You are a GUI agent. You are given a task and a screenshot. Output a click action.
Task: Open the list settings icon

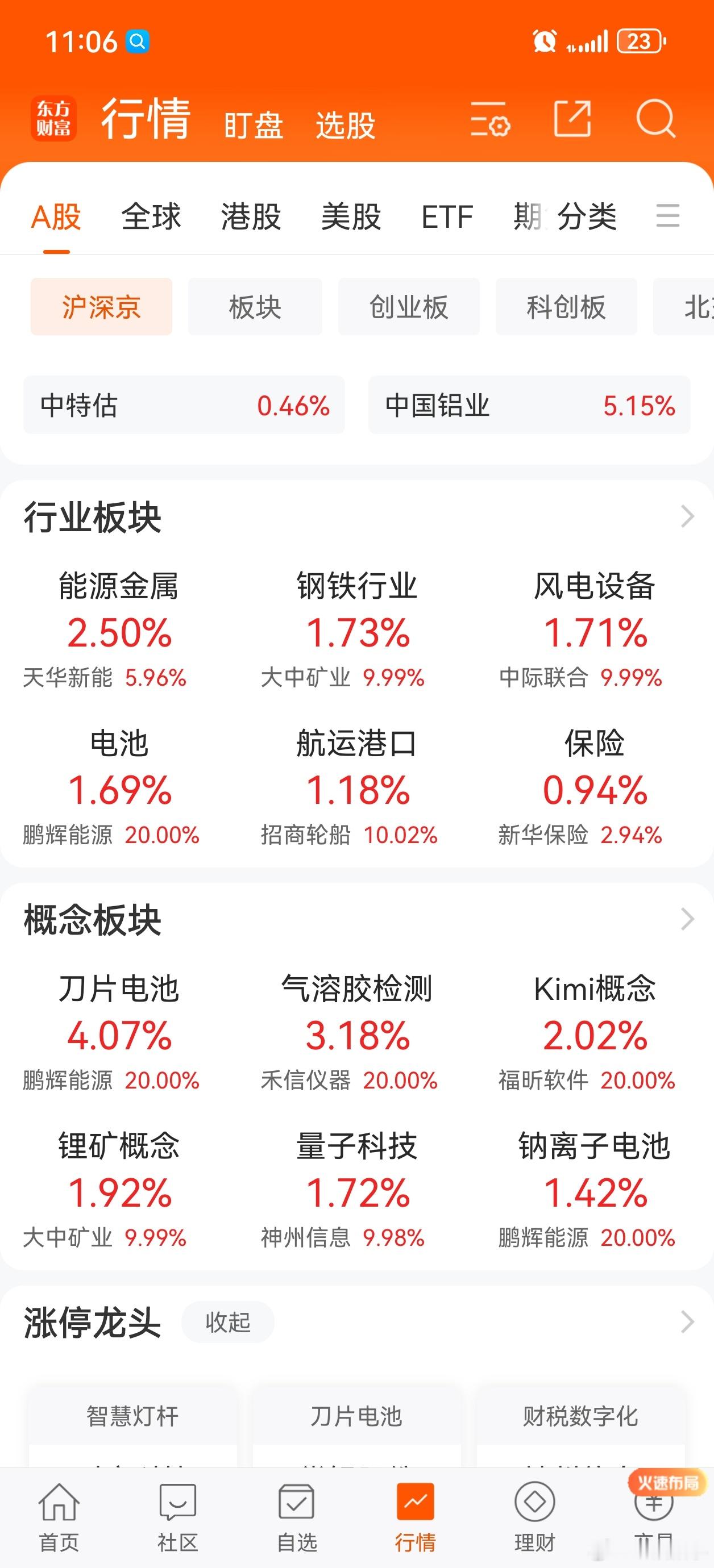(490, 119)
